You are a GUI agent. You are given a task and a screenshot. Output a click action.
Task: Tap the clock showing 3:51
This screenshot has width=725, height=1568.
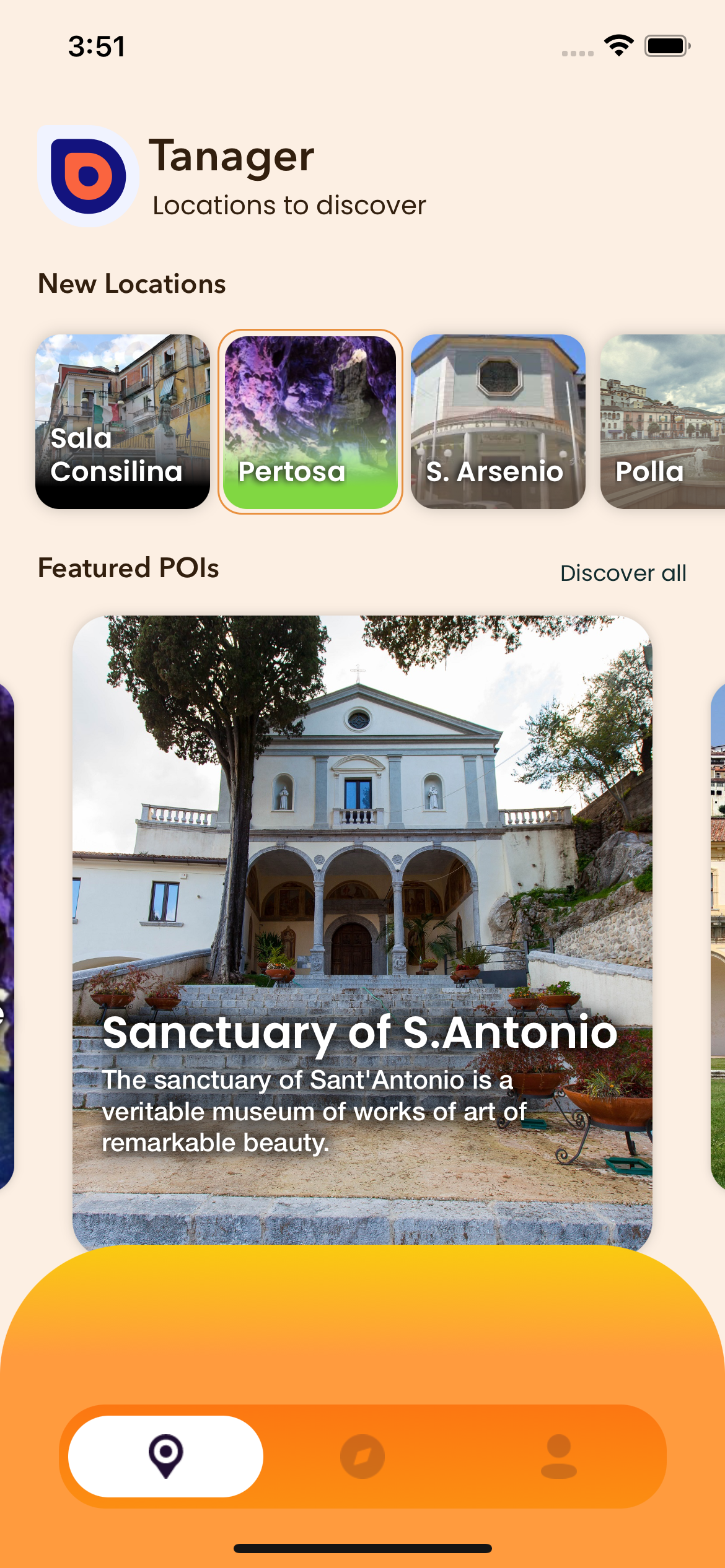pyautogui.click(x=97, y=45)
